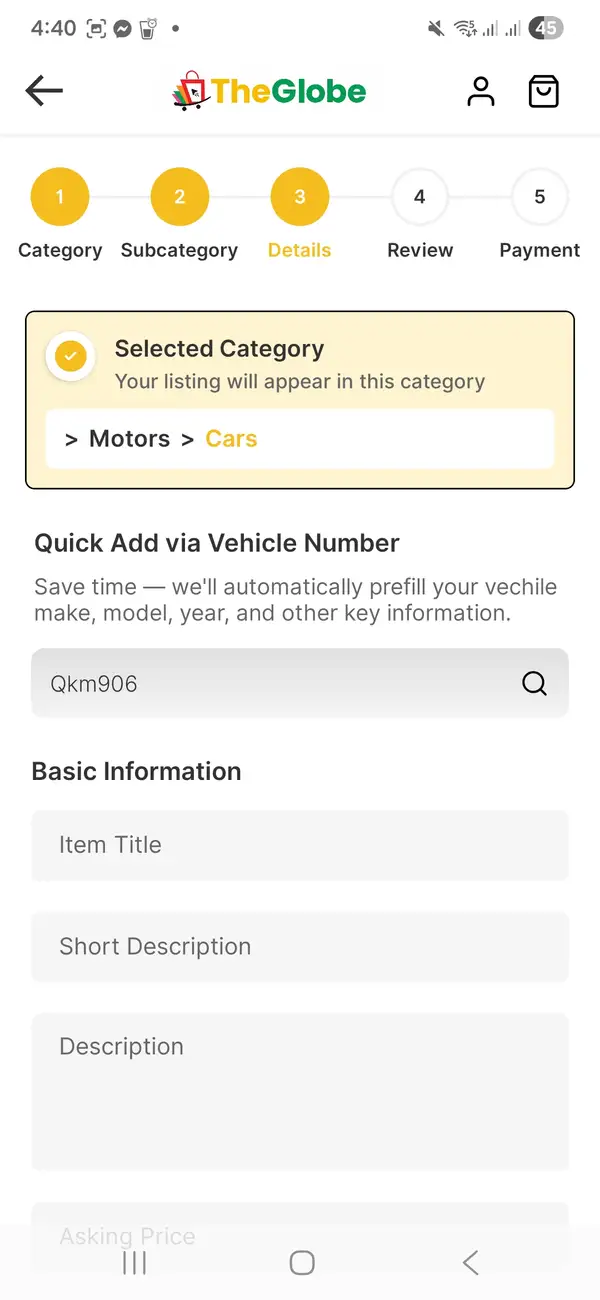
Task: Return to step 1 Category
Action: (60, 197)
